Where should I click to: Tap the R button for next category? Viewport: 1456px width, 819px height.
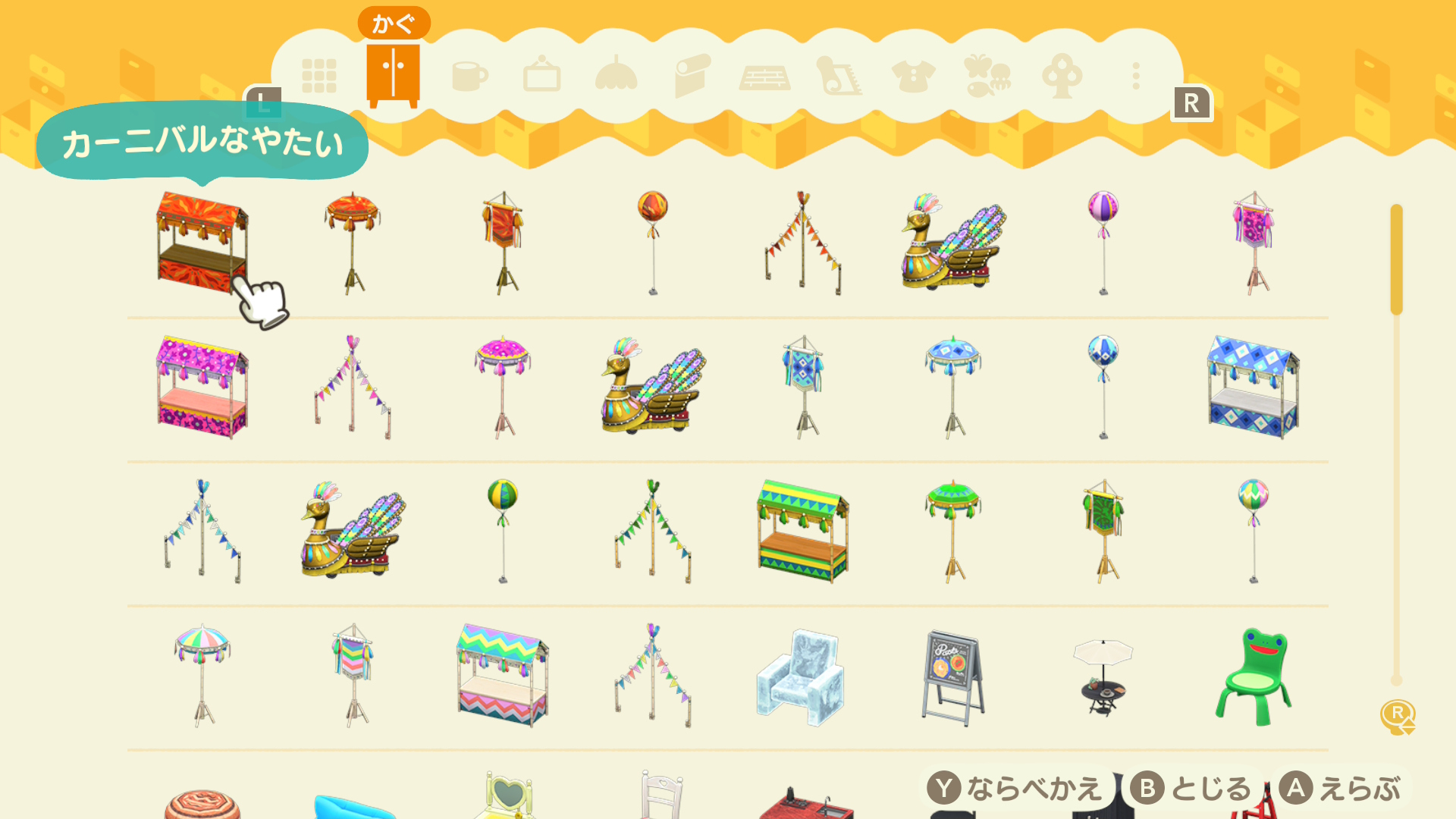pos(1191,103)
